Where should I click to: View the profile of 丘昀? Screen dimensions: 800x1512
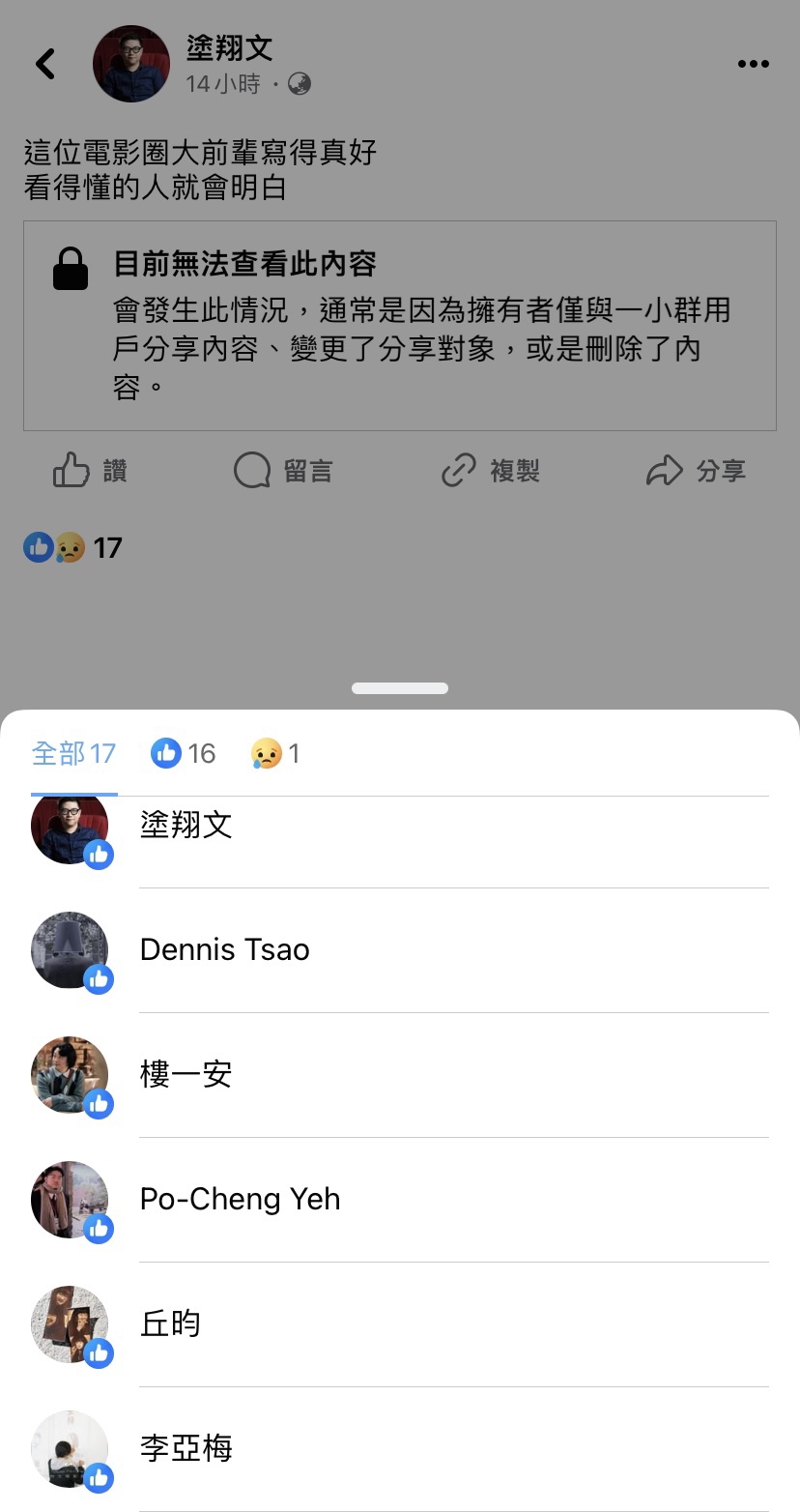point(170,1324)
